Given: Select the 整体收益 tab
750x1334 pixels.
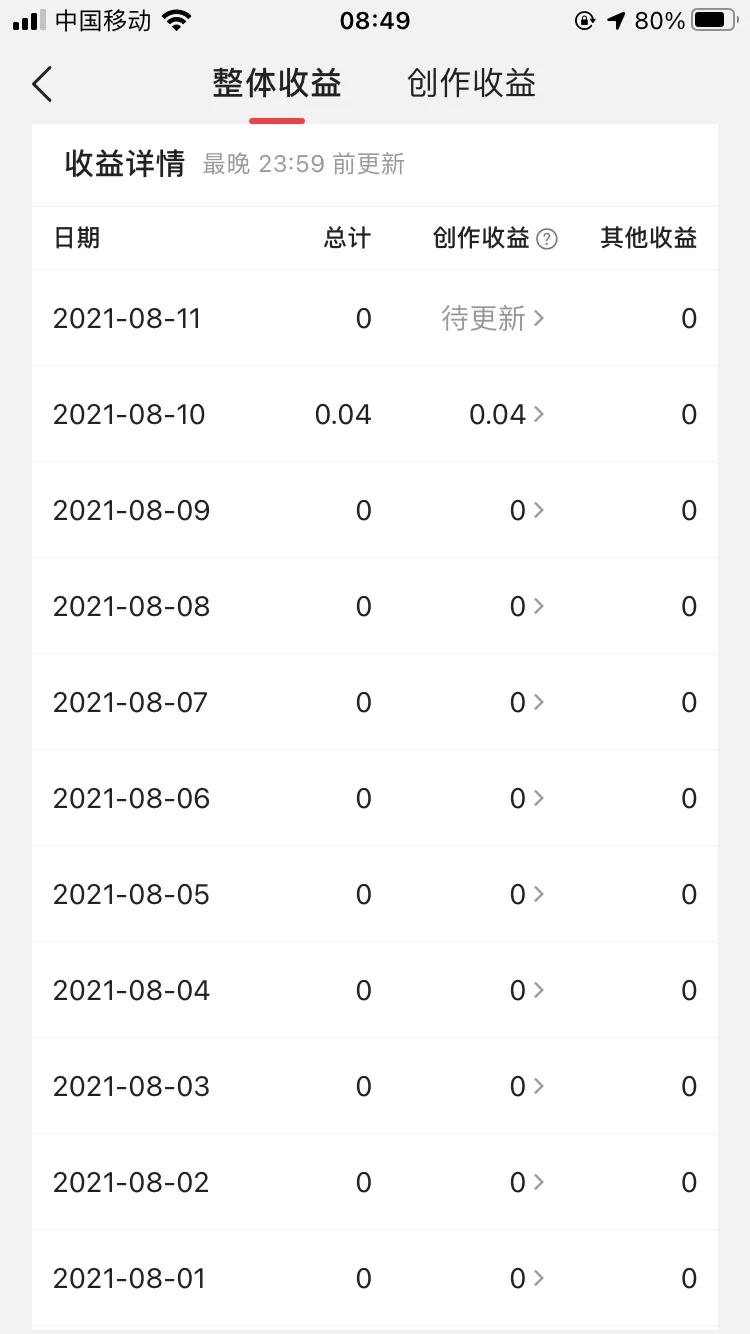Looking at the screenshot, I should [276, 84].
